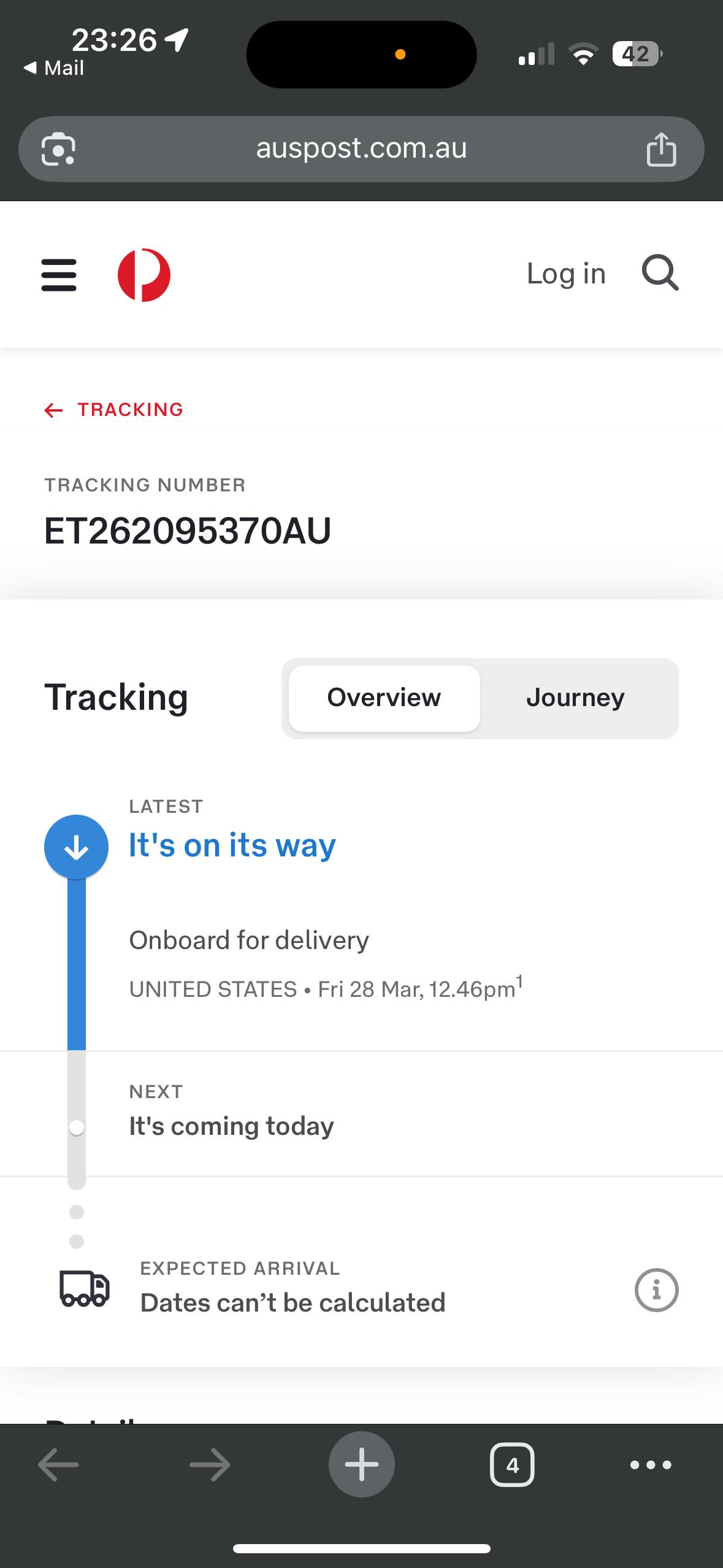Switch to the Journey tab

pos(575,698)
